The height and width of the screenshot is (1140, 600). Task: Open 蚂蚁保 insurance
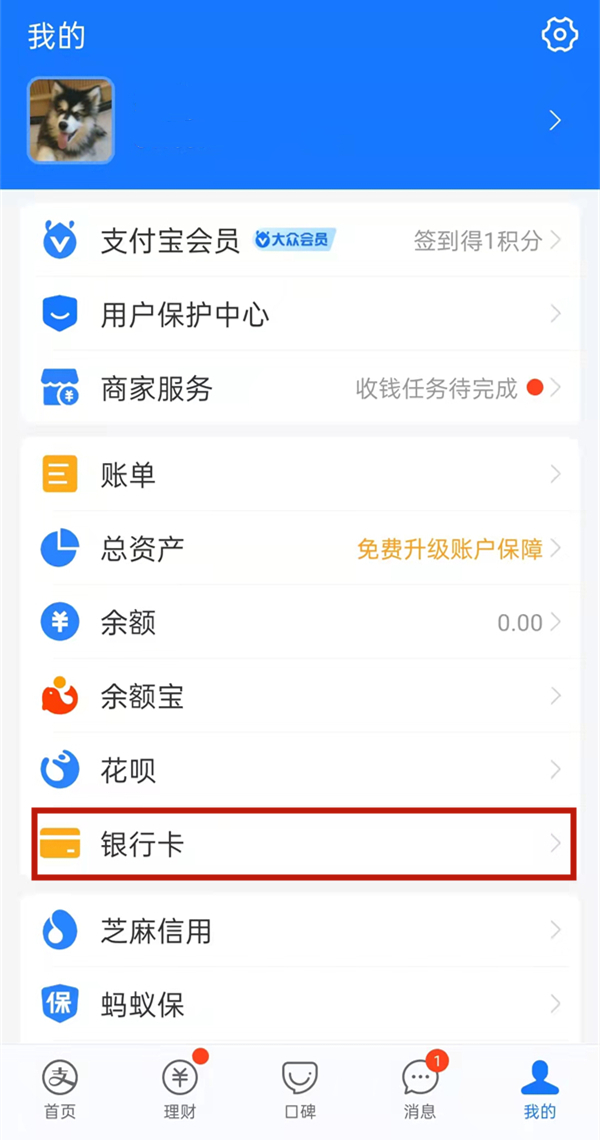click(300, 1004)
